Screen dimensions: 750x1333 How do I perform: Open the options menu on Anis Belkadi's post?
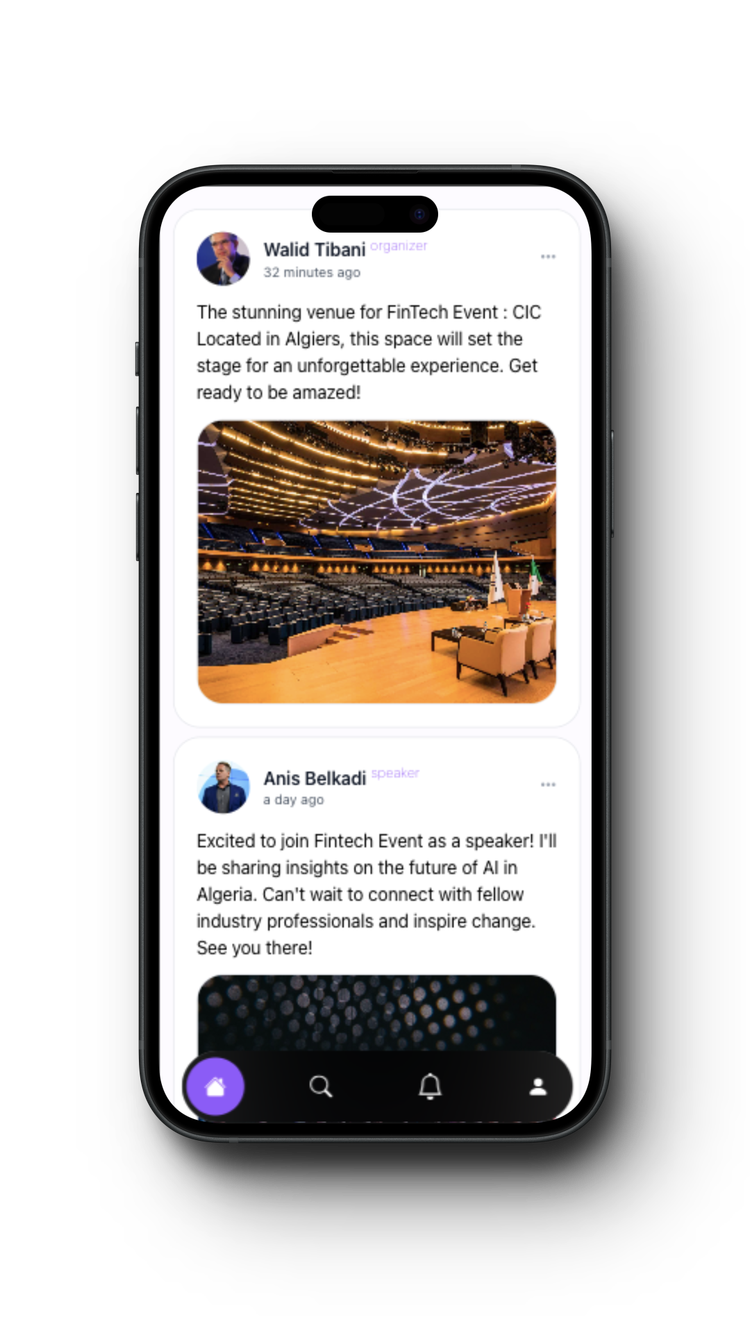(548, 785)
